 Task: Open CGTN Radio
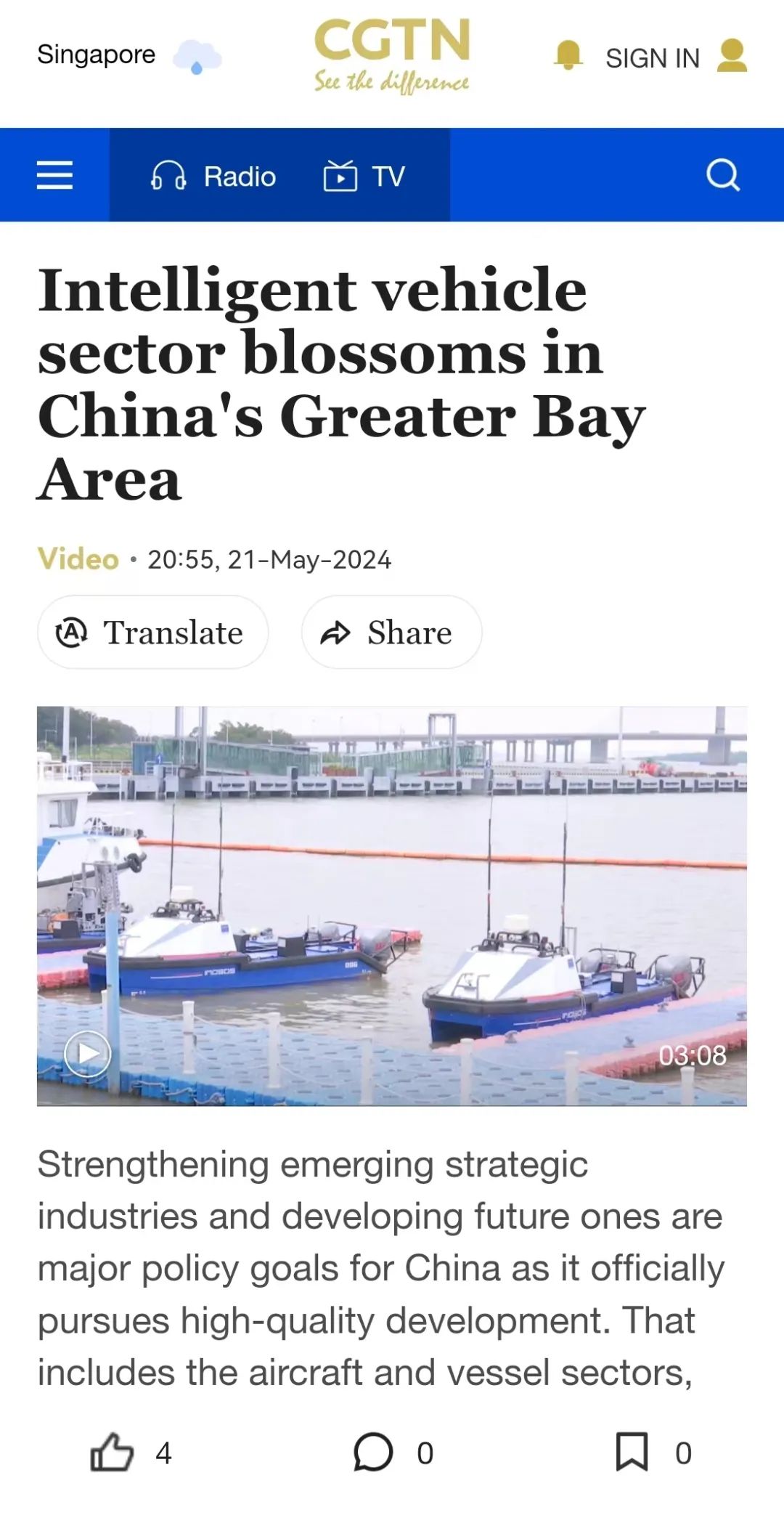[x=213, y=176]
